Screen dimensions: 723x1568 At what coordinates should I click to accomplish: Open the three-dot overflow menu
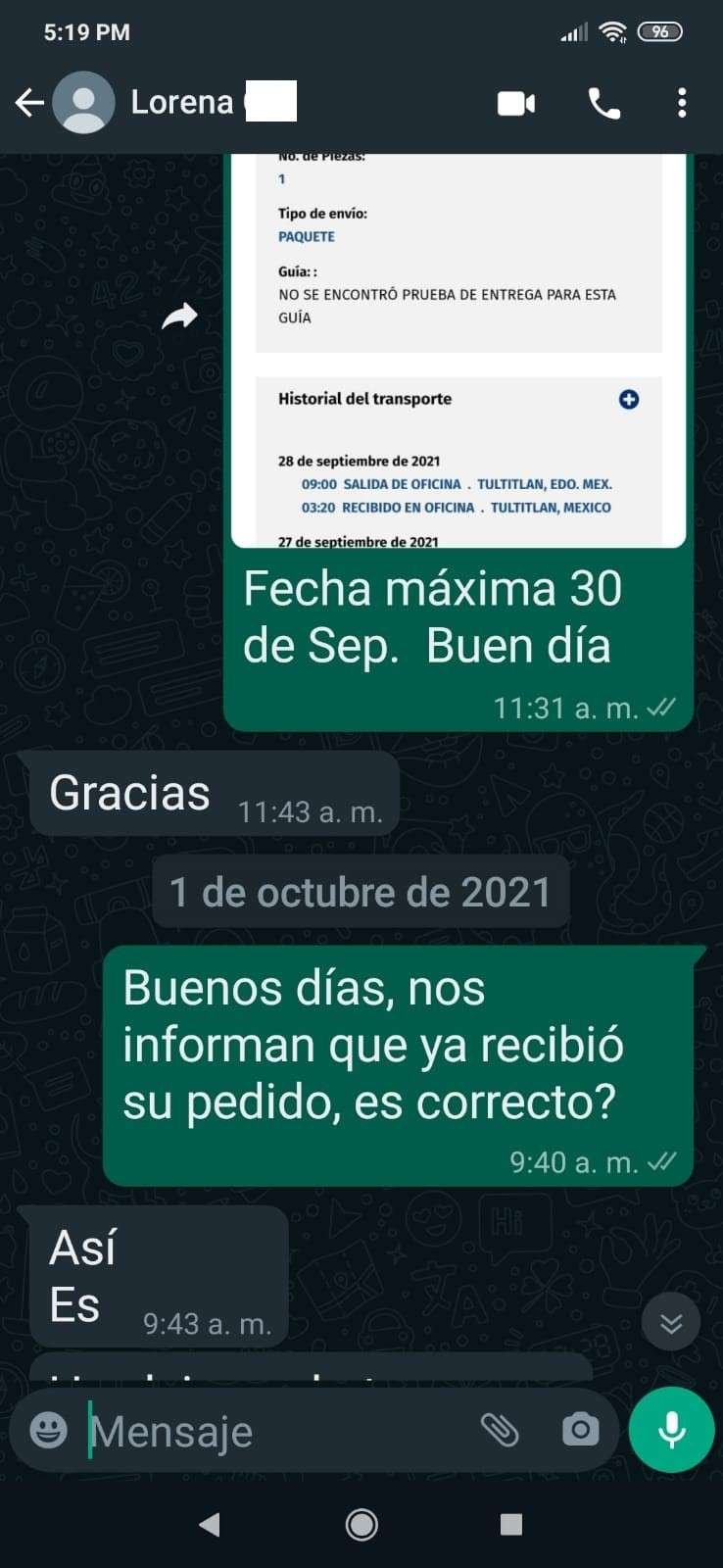click(x=682, y=103)
